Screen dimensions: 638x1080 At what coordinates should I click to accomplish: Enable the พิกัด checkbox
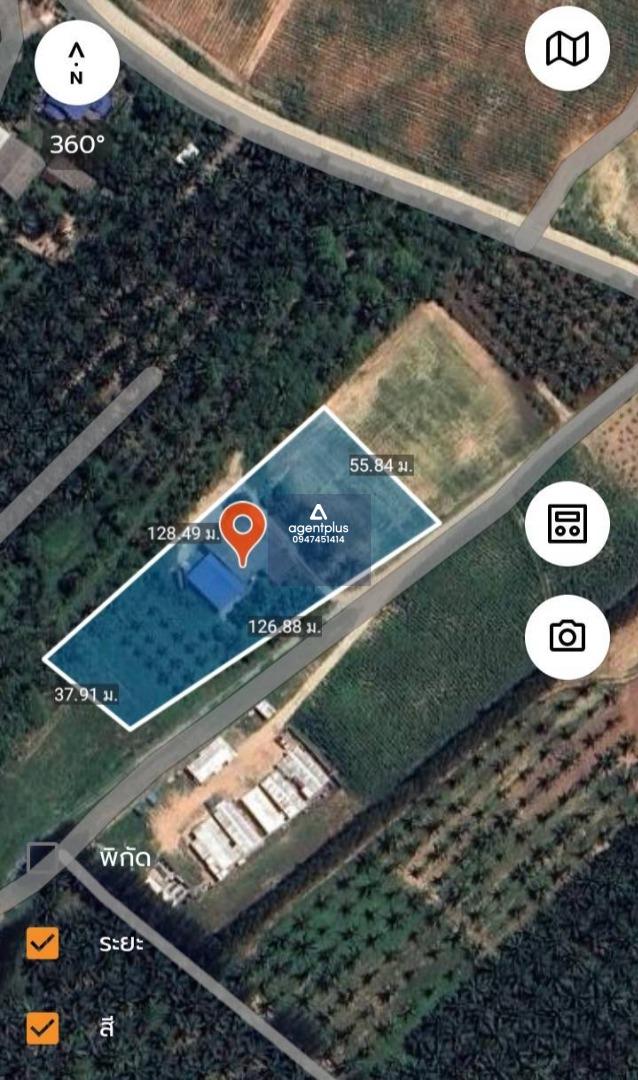[x=43, y=858]
